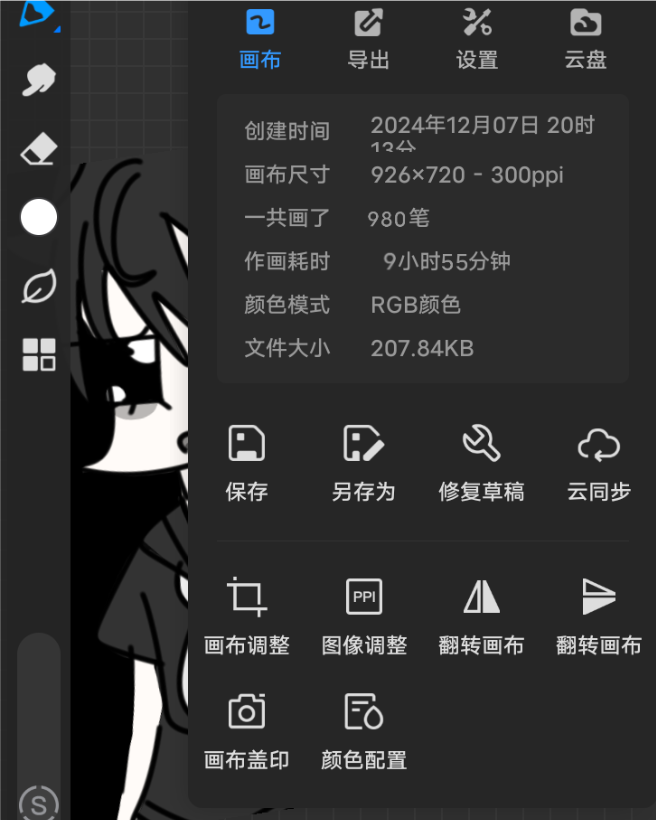656x820 pixels.
Task: Select the eraser tool
Action: click(39, 149)
